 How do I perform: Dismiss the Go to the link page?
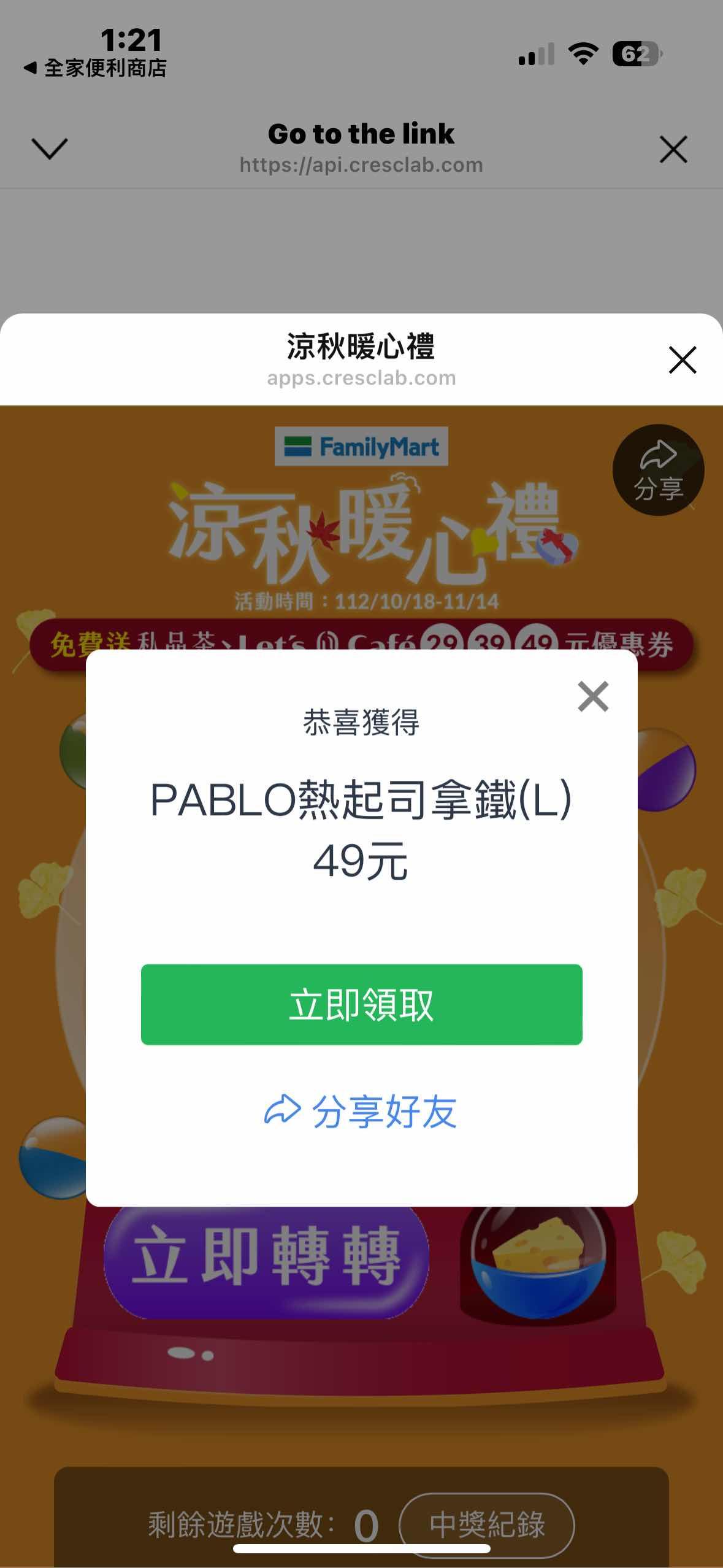(x=673, y=150)
